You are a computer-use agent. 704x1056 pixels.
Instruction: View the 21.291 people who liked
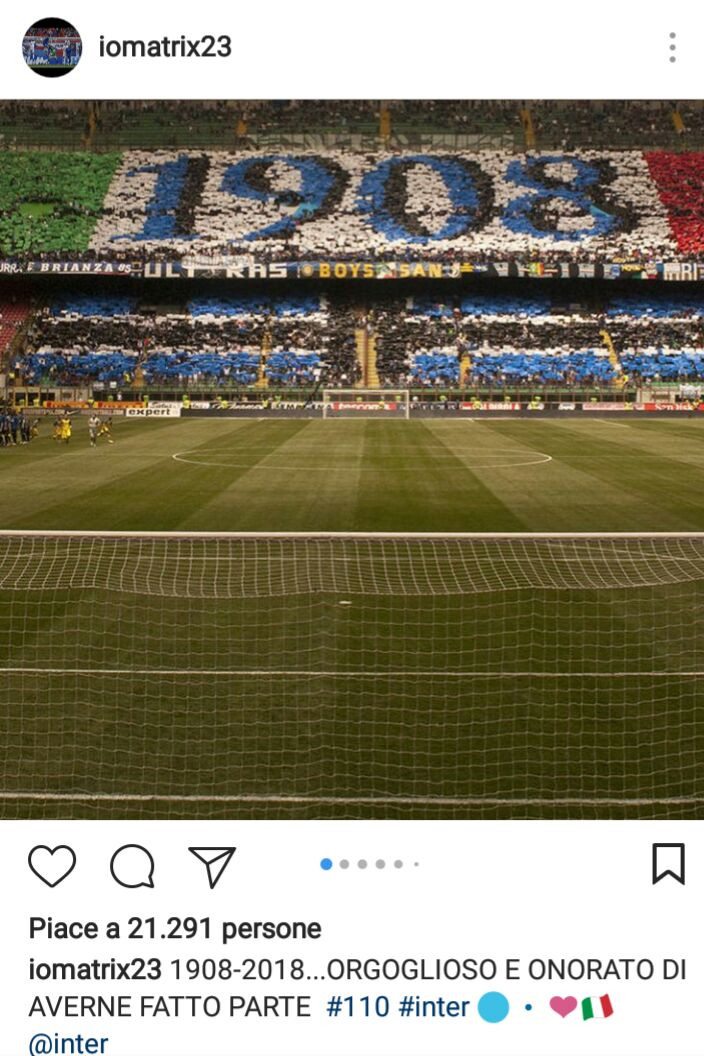[175, 929]
